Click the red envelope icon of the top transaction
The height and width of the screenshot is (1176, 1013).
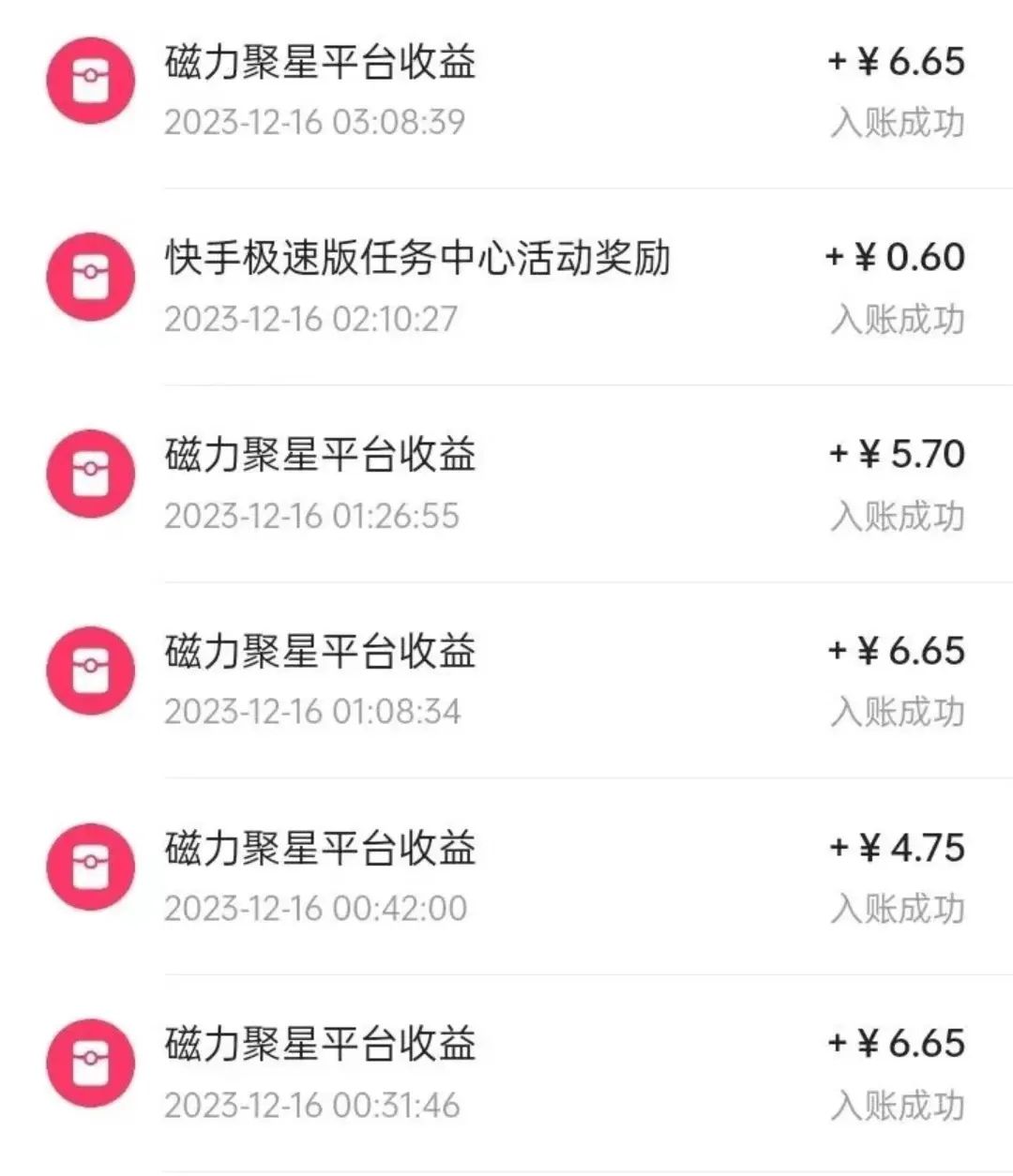coord(90,81)
